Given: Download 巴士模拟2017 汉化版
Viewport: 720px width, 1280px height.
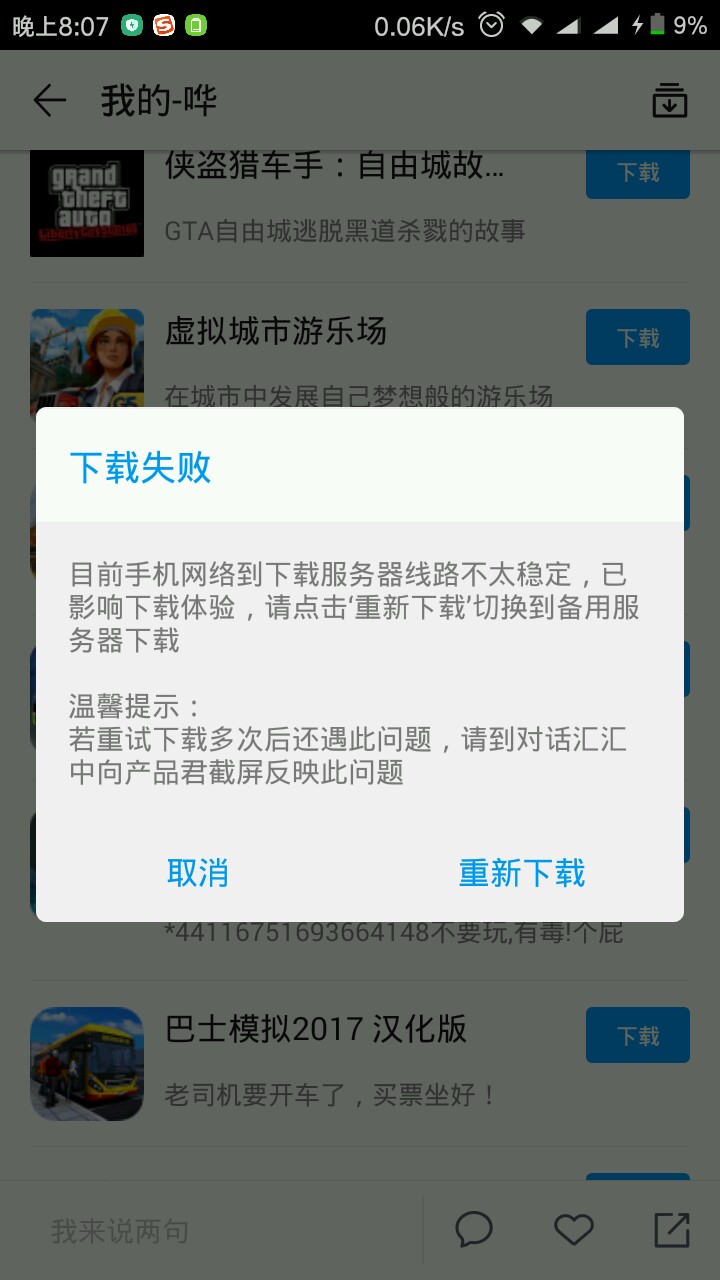Looking at the screenshot, I should [638, 1035].
